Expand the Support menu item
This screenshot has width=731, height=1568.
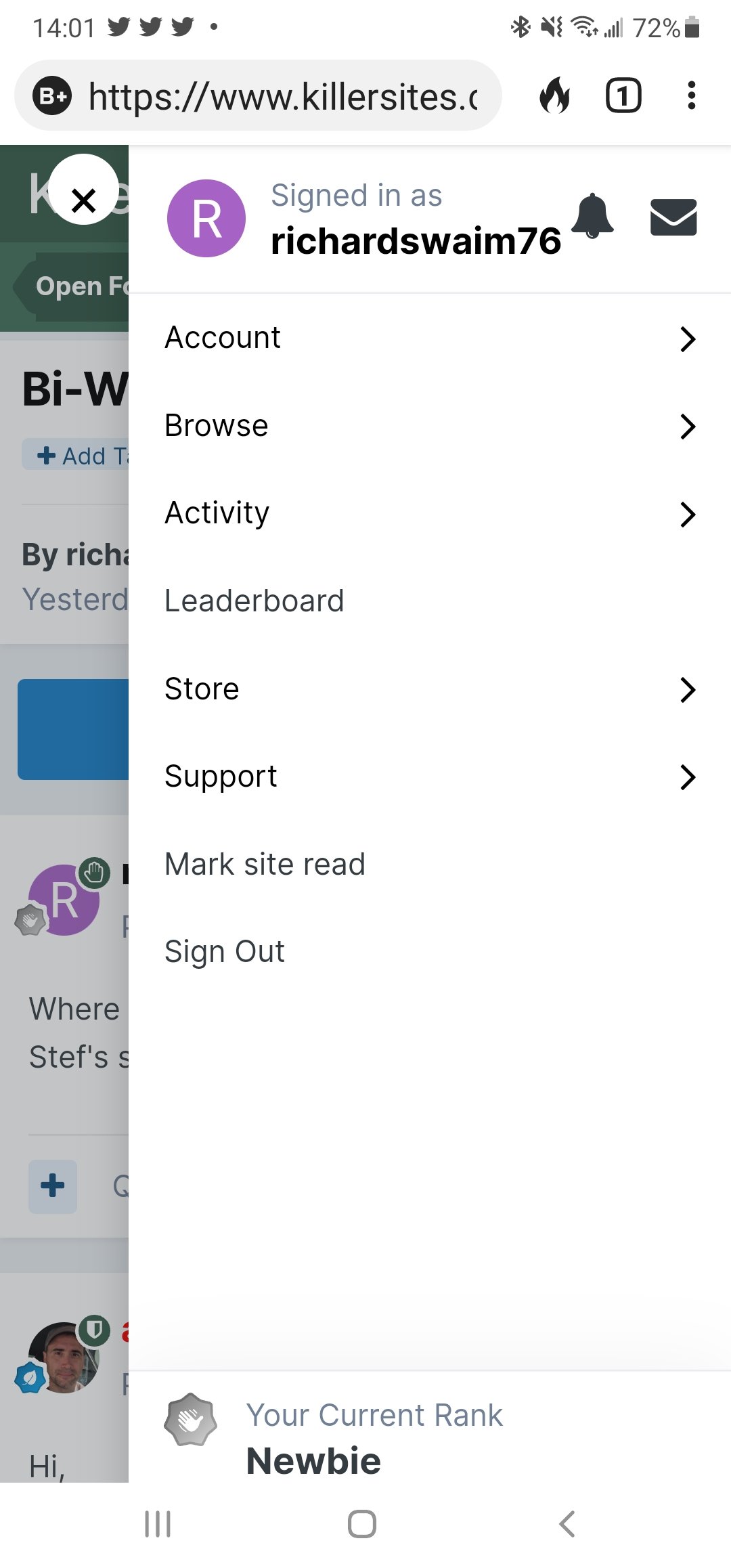click(x=430, y=777)
